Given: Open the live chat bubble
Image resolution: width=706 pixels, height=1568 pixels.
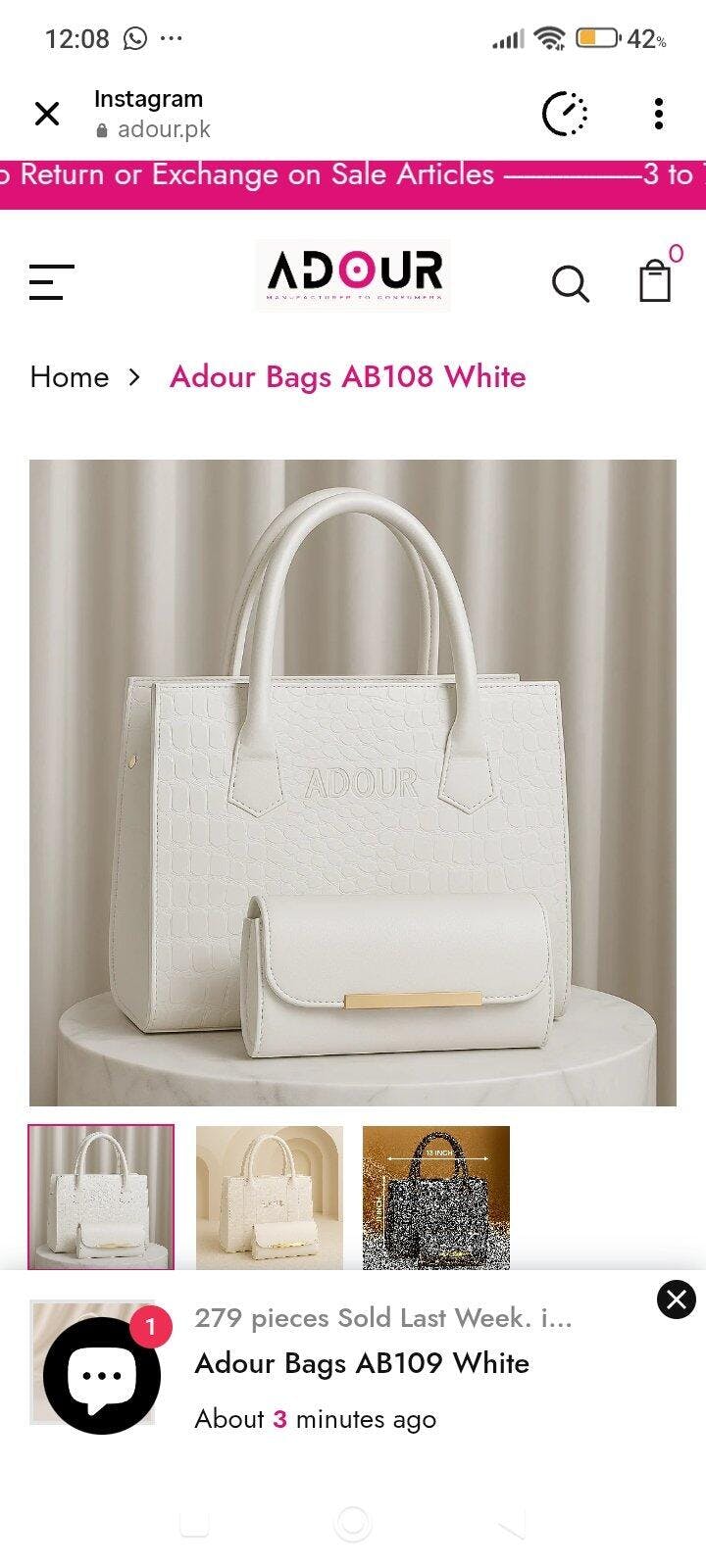Looking at the screenshot, I should pyautogui.click(x=102, y=1376).
